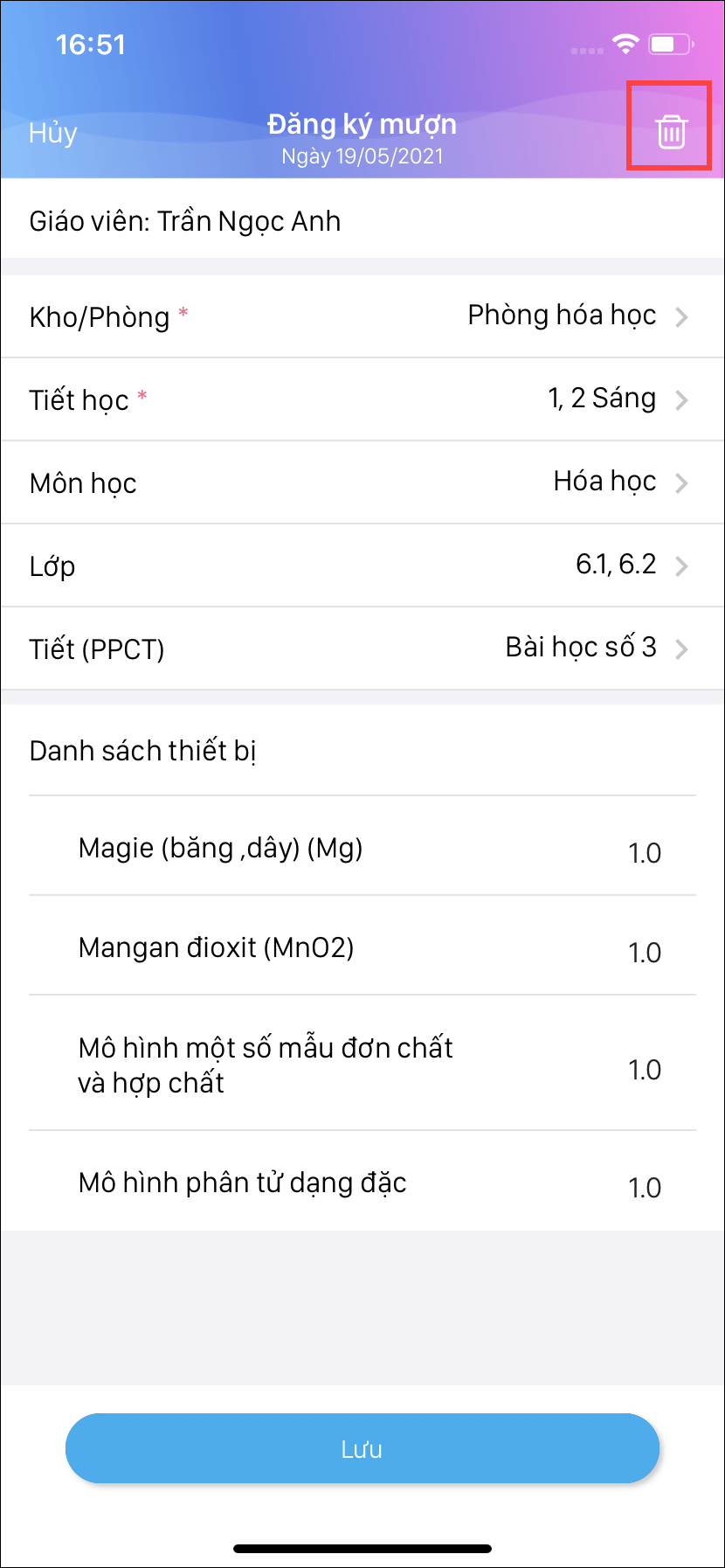Open the Kho/Phòng selection row
Screen dimensions: 725x1568
[x=362, y=316]
